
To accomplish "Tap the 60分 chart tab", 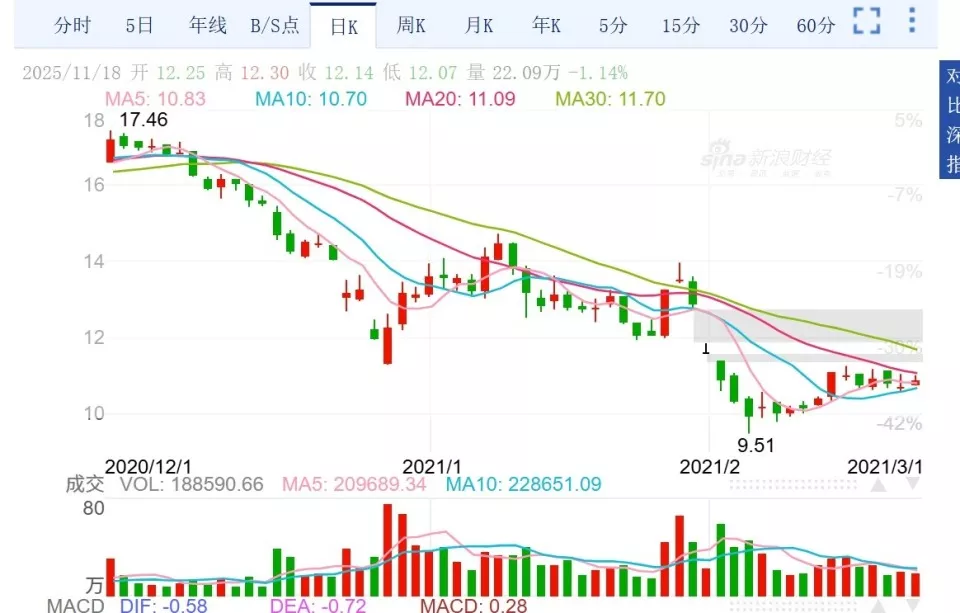I will pos(816,26).
